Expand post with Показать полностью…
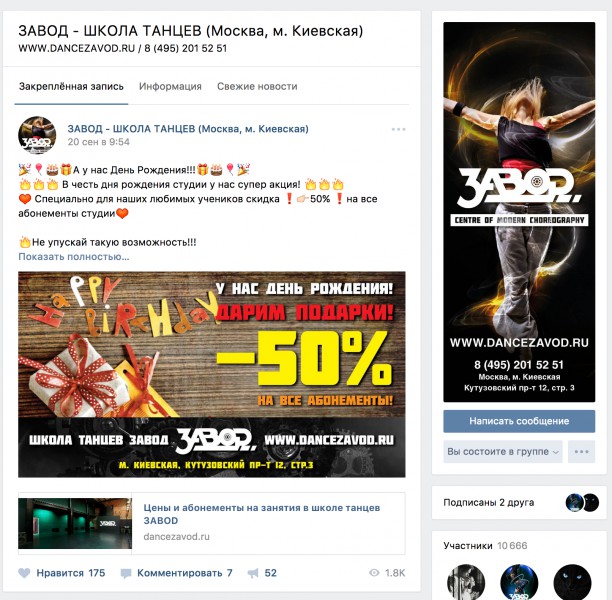This screenshot has width=612, height=600. [x=73, y=257]
